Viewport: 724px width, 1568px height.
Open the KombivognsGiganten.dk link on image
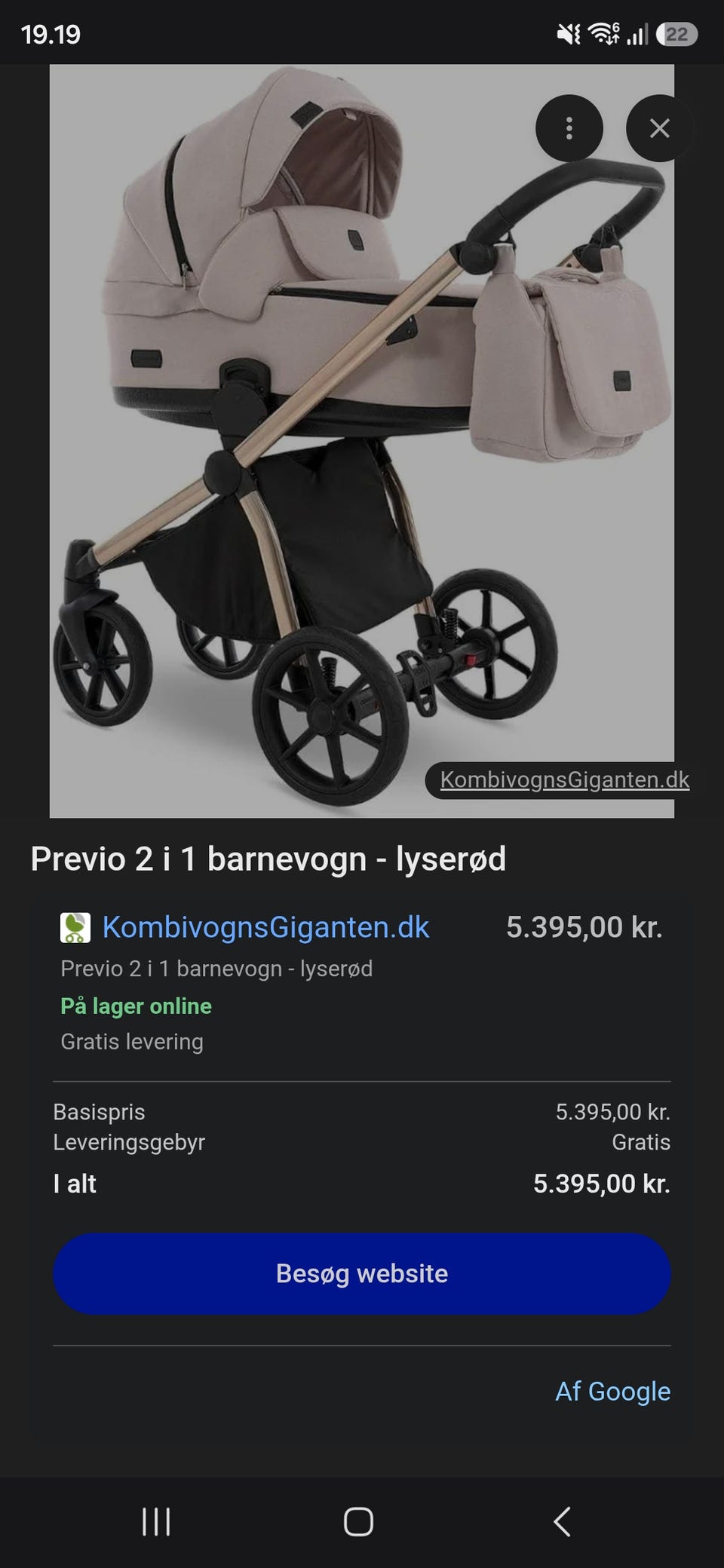coord(564,779)
